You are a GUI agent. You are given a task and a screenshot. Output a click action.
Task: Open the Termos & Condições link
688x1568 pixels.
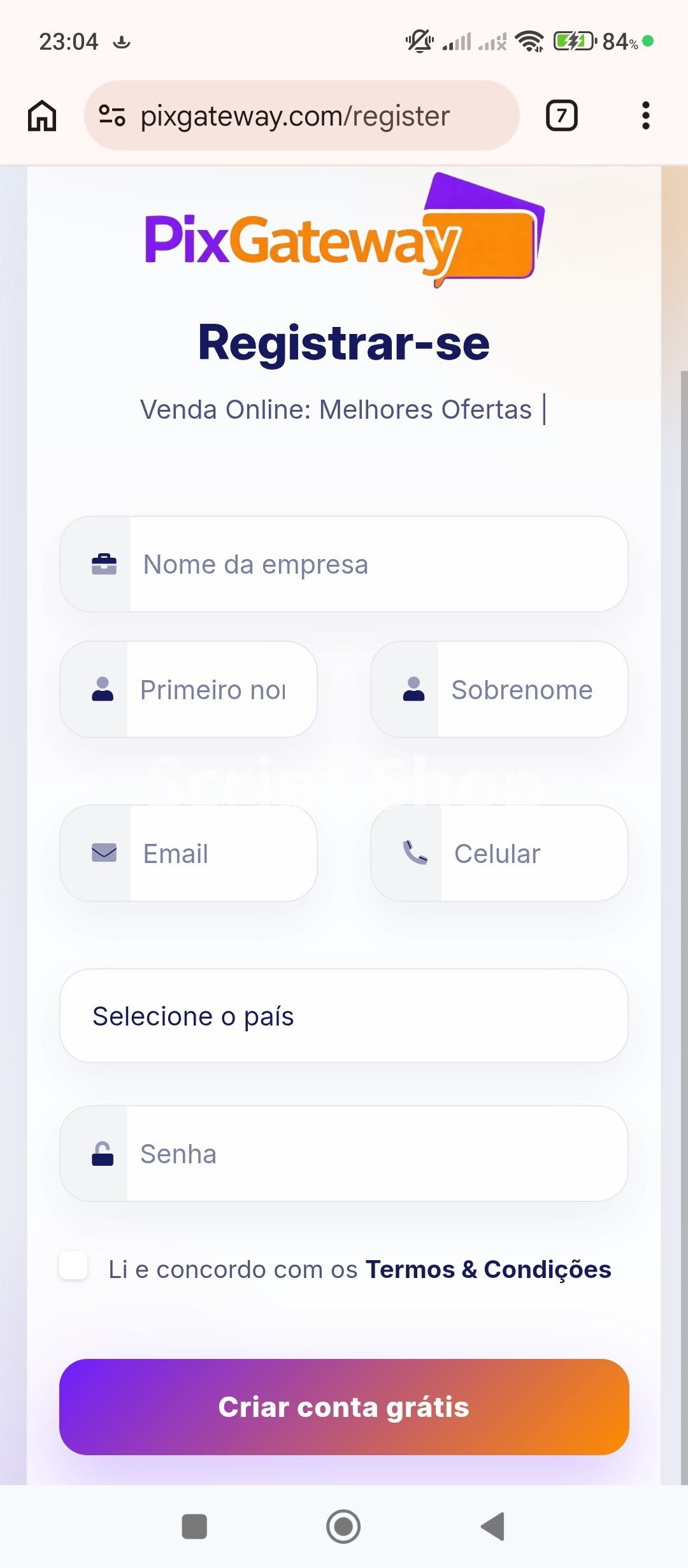(x=488, y=1270)
